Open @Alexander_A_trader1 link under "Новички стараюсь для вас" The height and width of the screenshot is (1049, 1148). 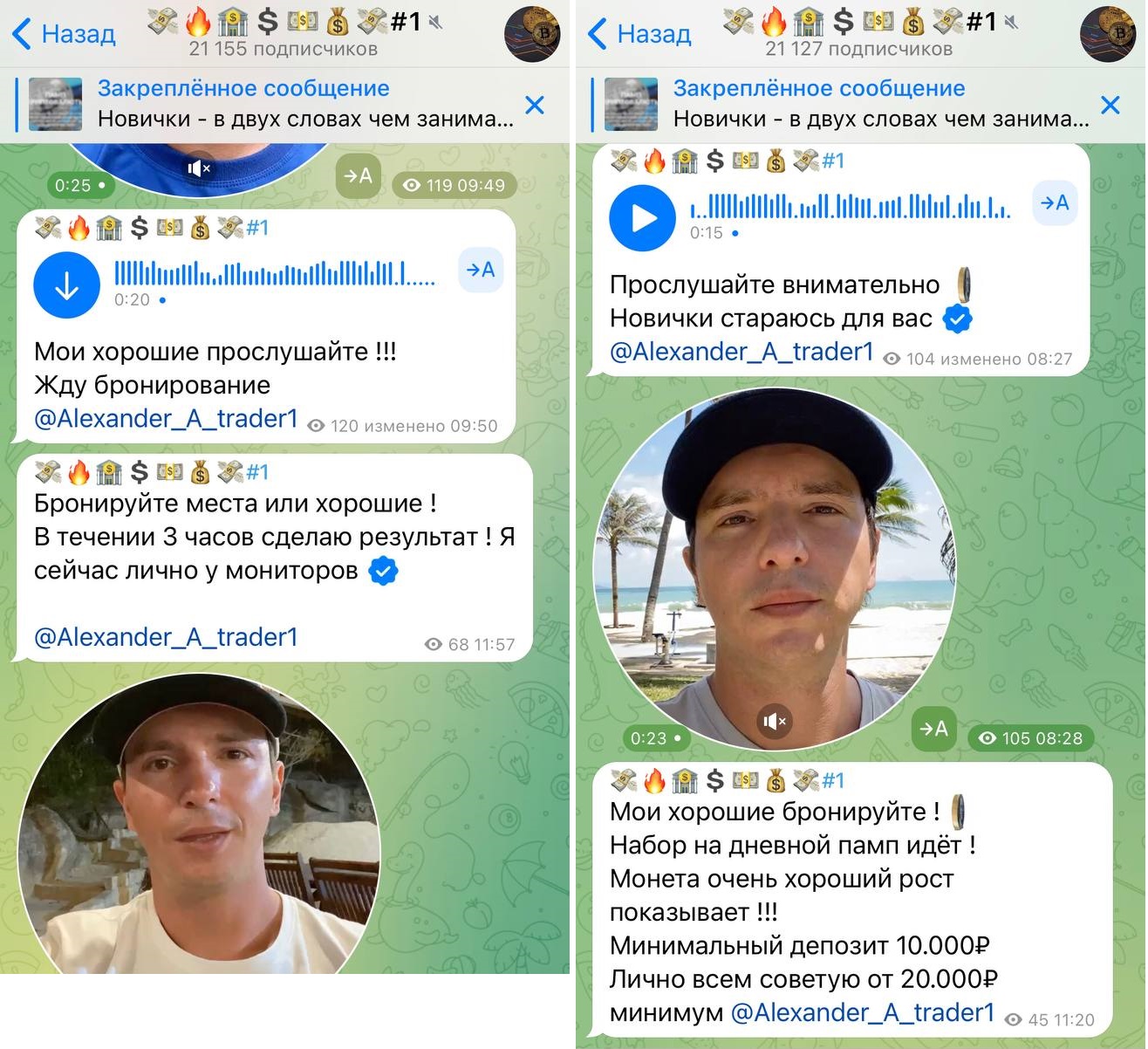[x=741, y=352]
